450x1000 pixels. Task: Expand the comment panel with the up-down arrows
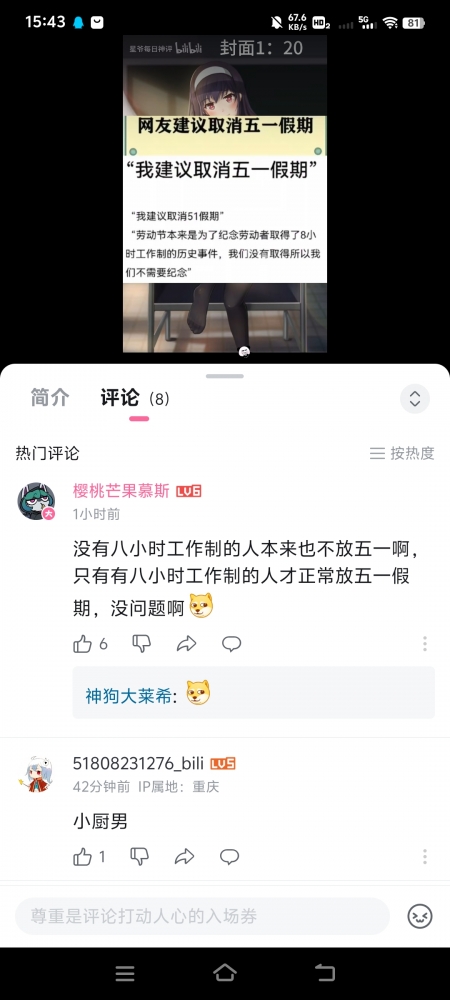(x=415, y=399)
